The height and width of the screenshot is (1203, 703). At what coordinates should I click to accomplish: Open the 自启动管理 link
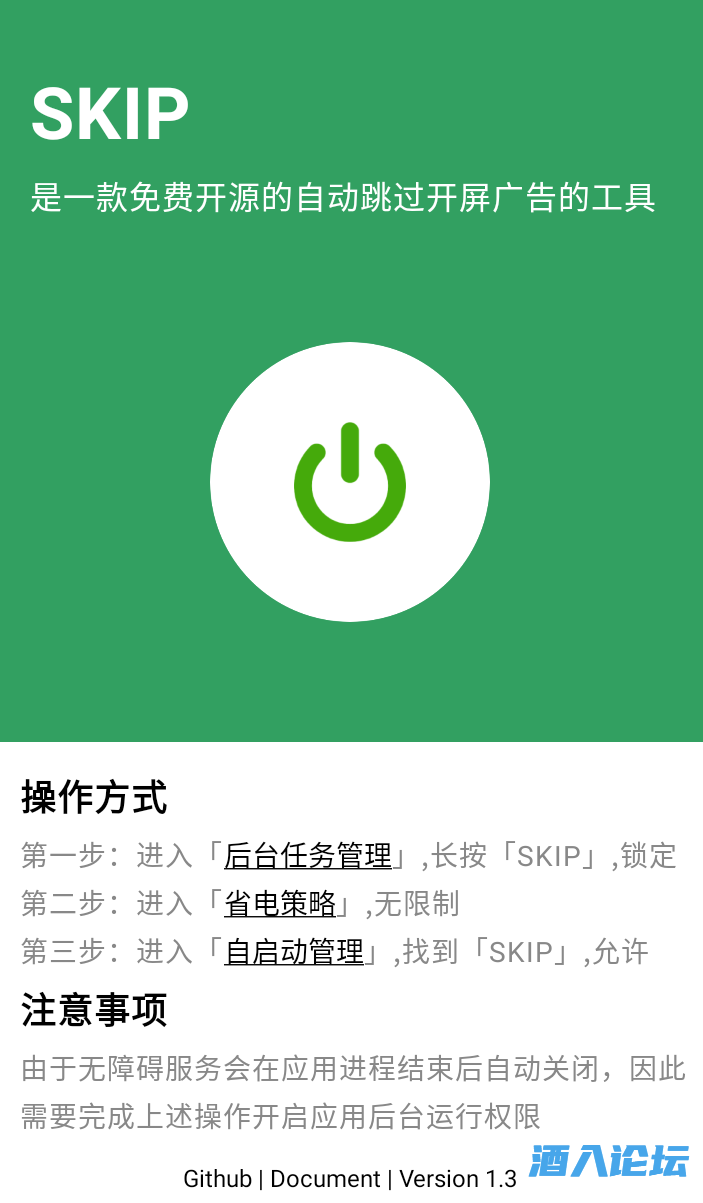(x=293, y=952)
